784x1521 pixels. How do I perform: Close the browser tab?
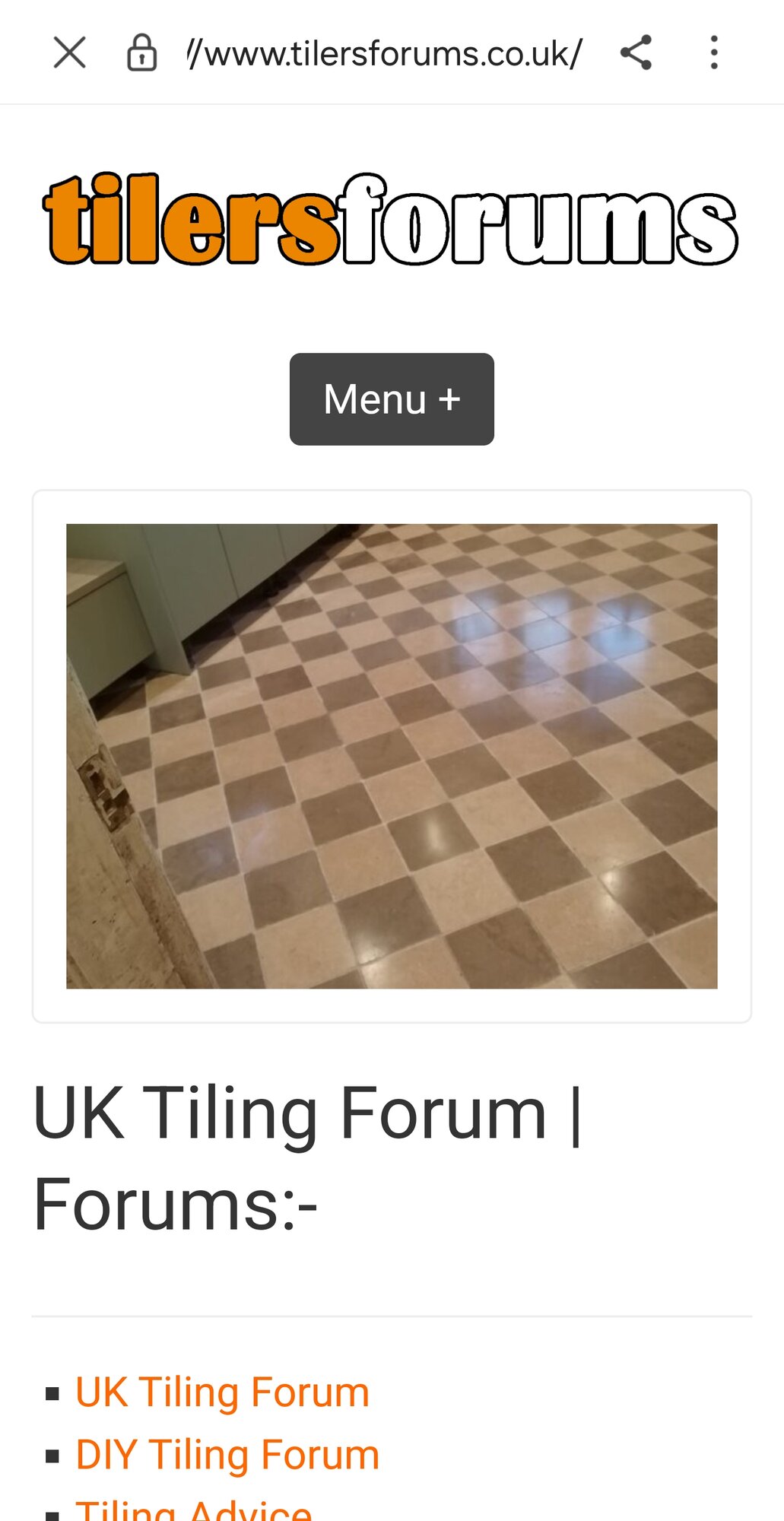(70, 52)
